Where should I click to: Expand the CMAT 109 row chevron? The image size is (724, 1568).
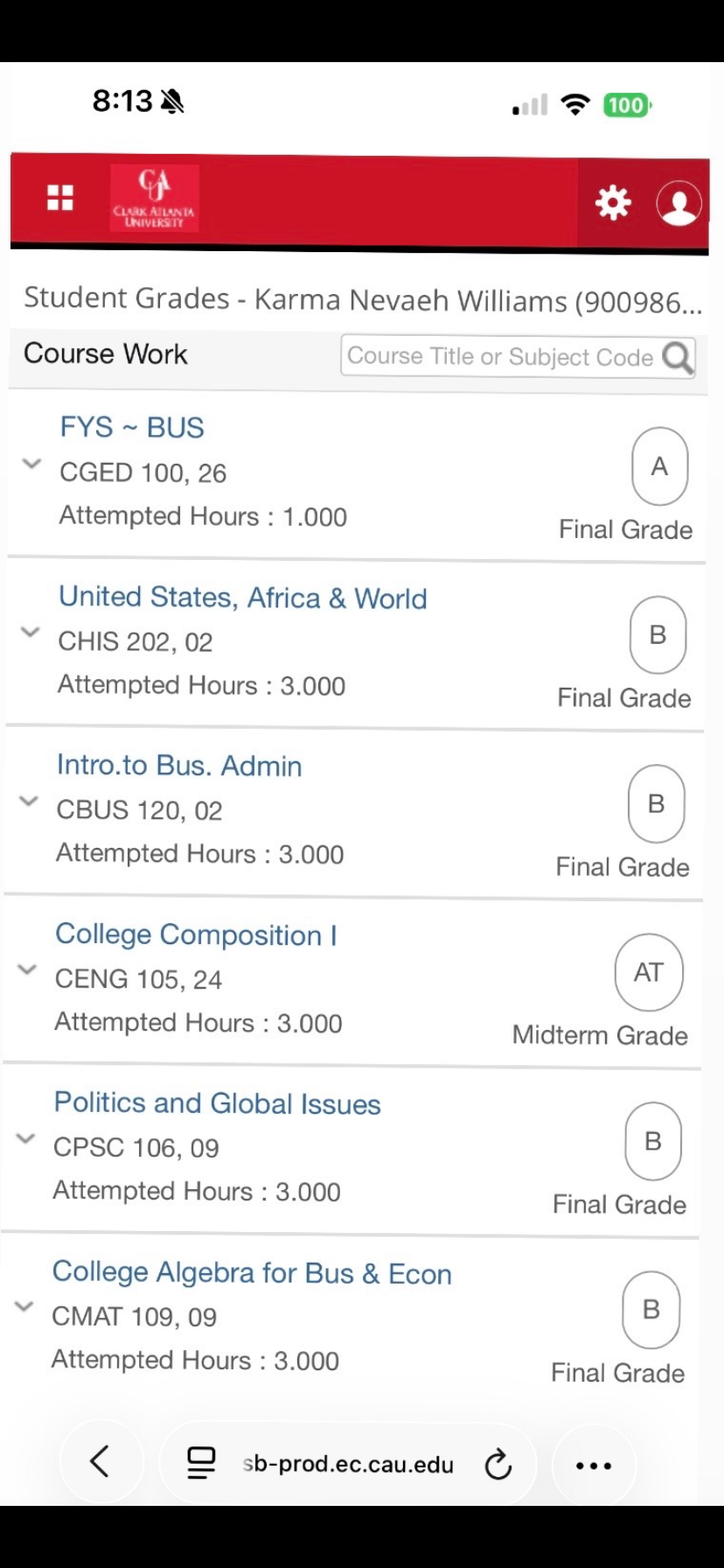click(24, 1306)
